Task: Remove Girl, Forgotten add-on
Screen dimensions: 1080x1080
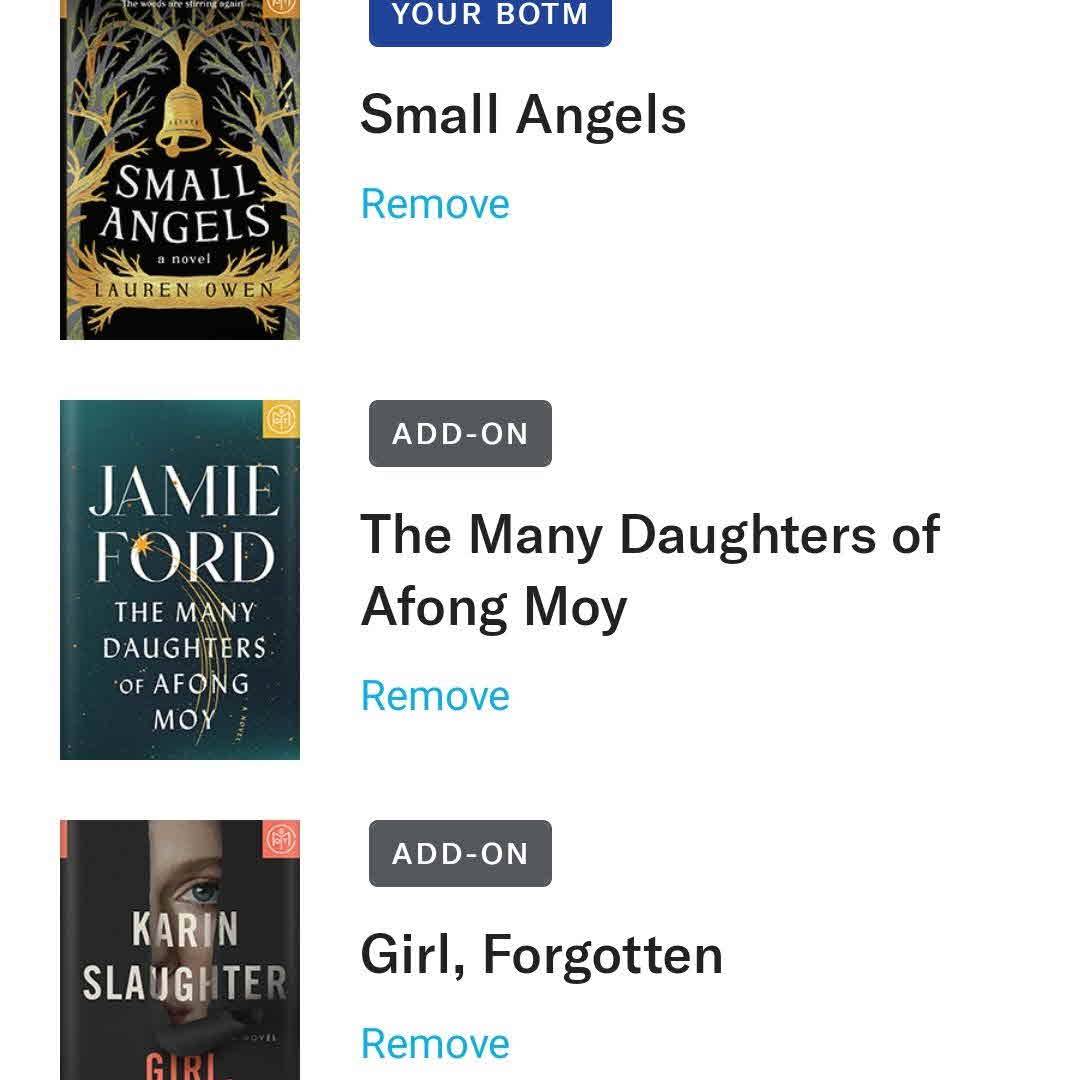Action: click(435, 1044)
